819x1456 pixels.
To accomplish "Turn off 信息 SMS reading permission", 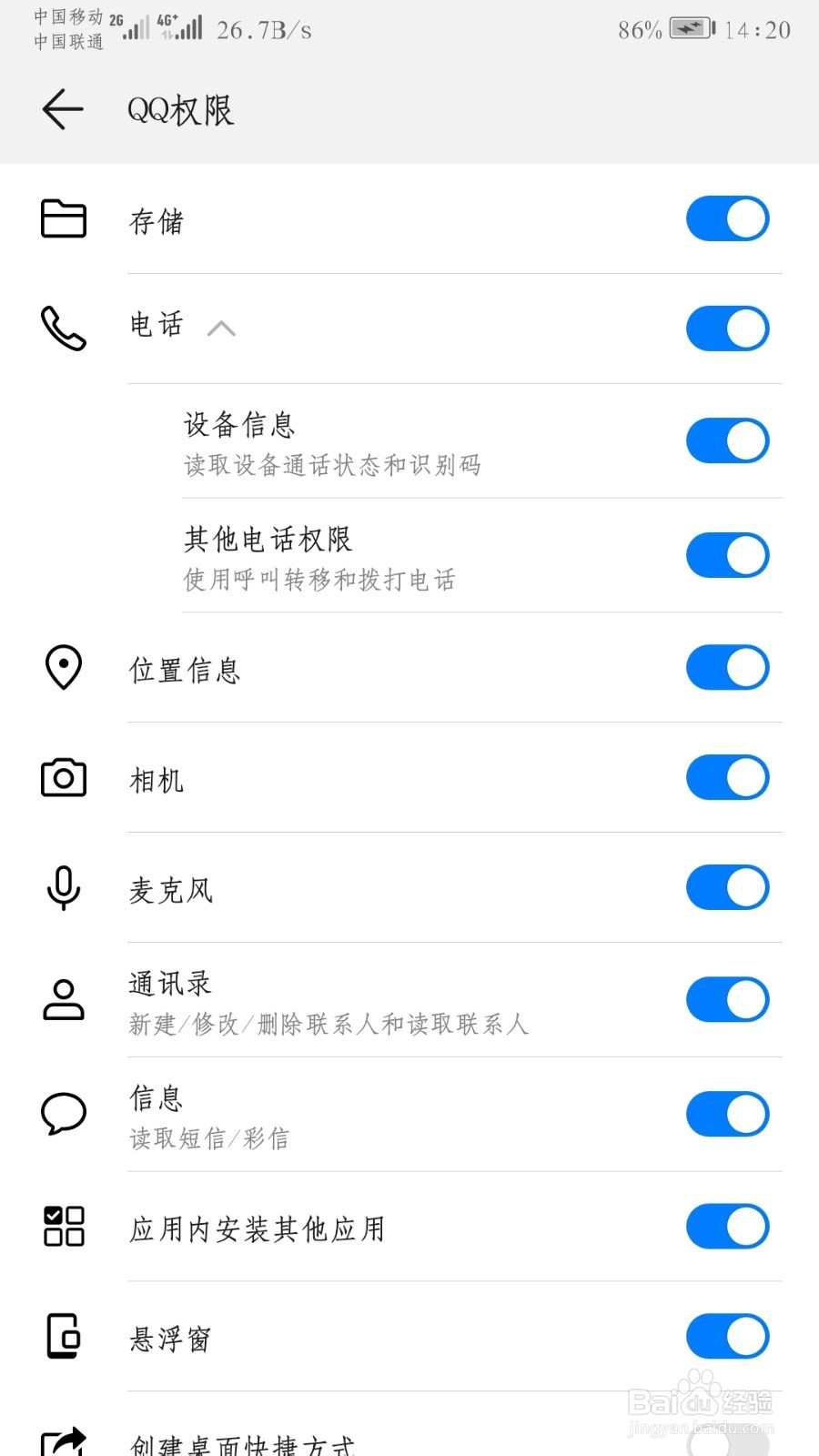I will [728, 1115].
